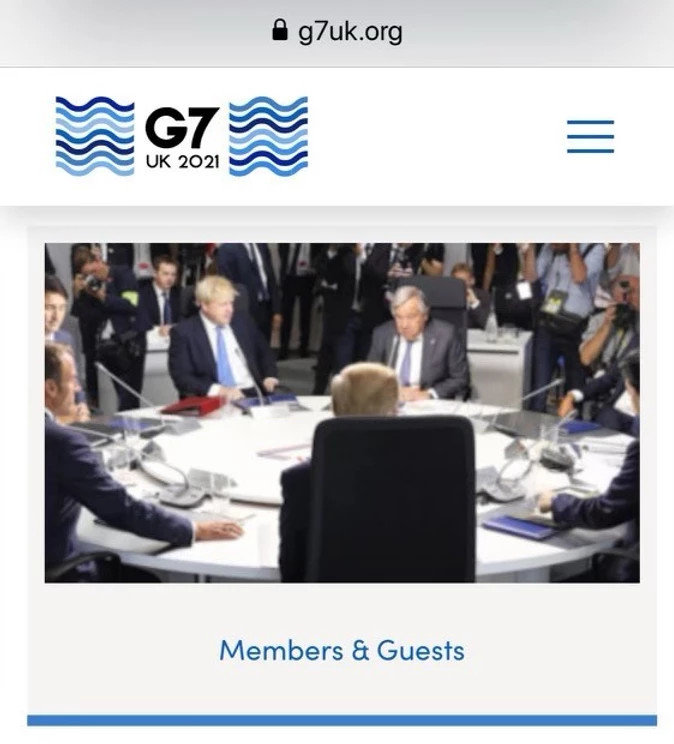
Task: Open the Members & Guests summit photo card
Action: pyautogui.click(x=341, y=412)
